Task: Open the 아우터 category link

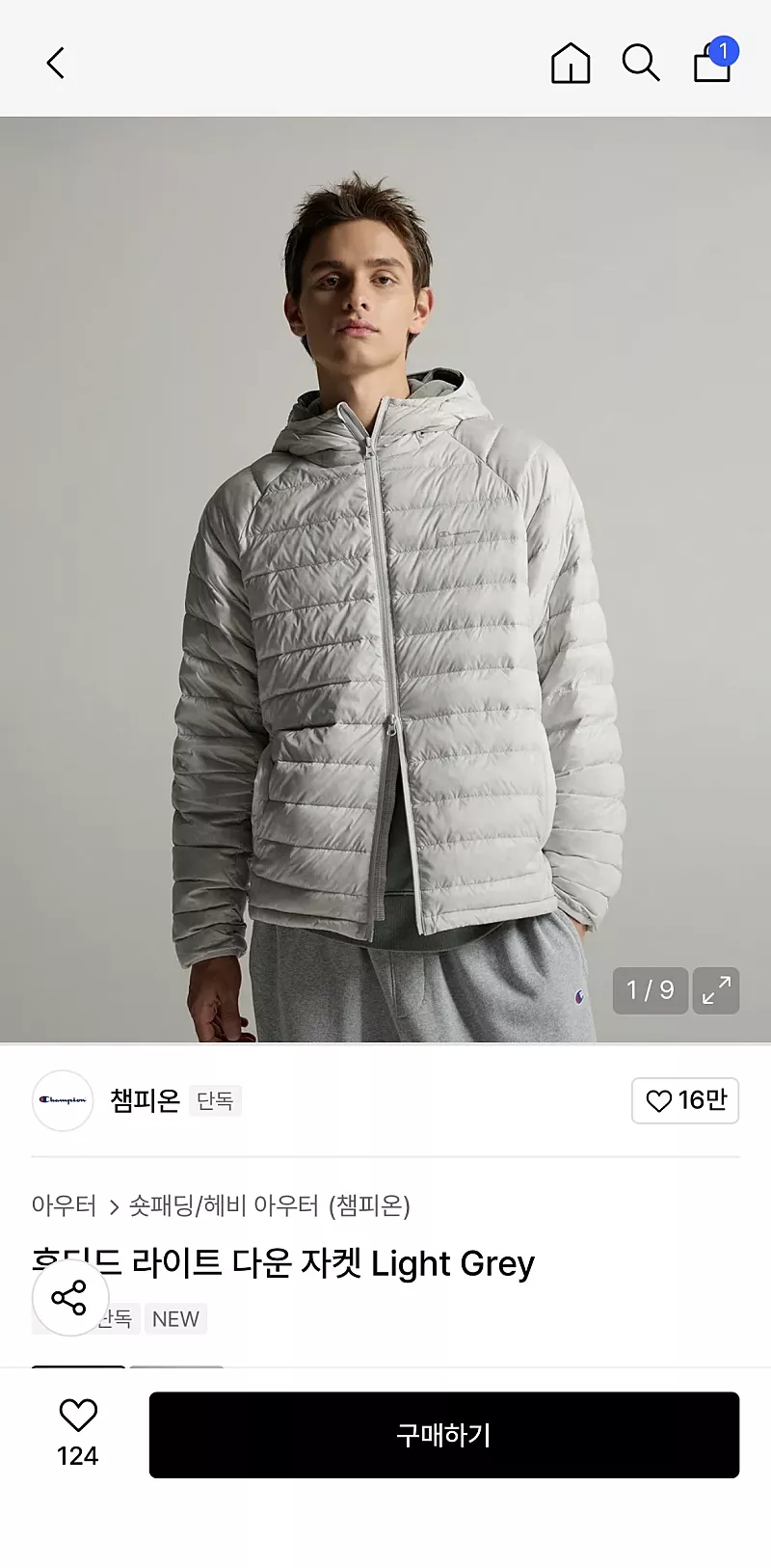Action: [64, 1205]
